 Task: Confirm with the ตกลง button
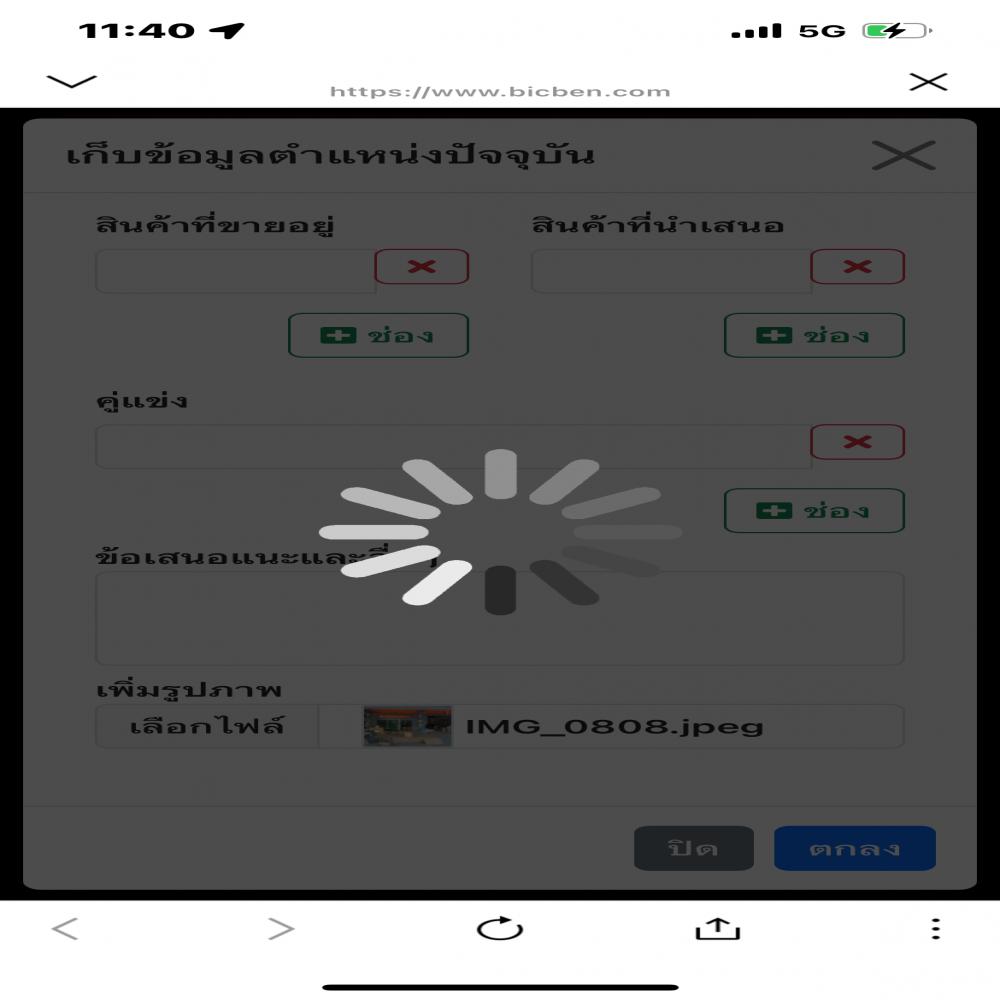pos(854,848)
